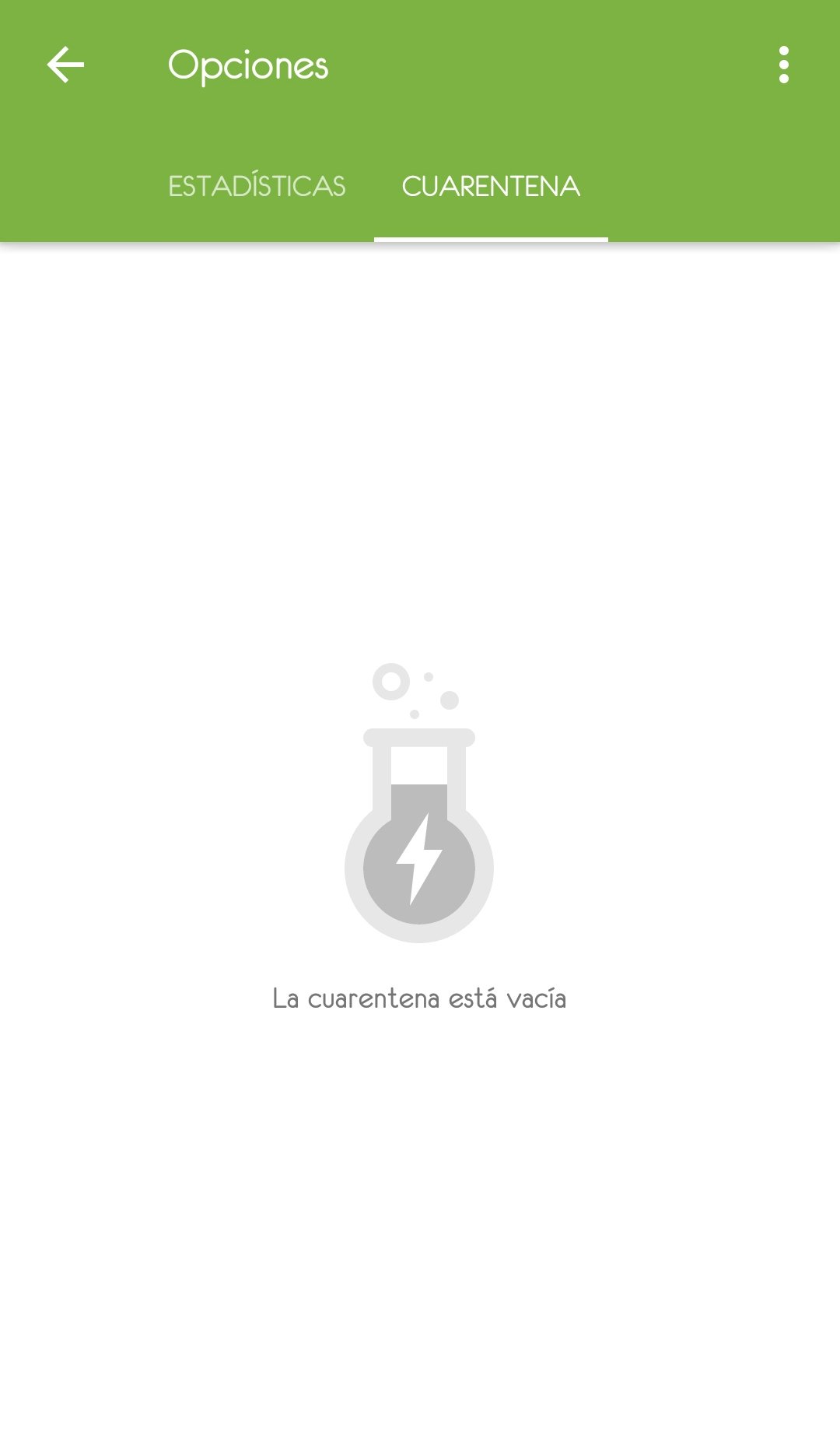Viewport: 840px width, 1435px height.
Task: Select the Cuarentena tab
Action: coord(491,186)
